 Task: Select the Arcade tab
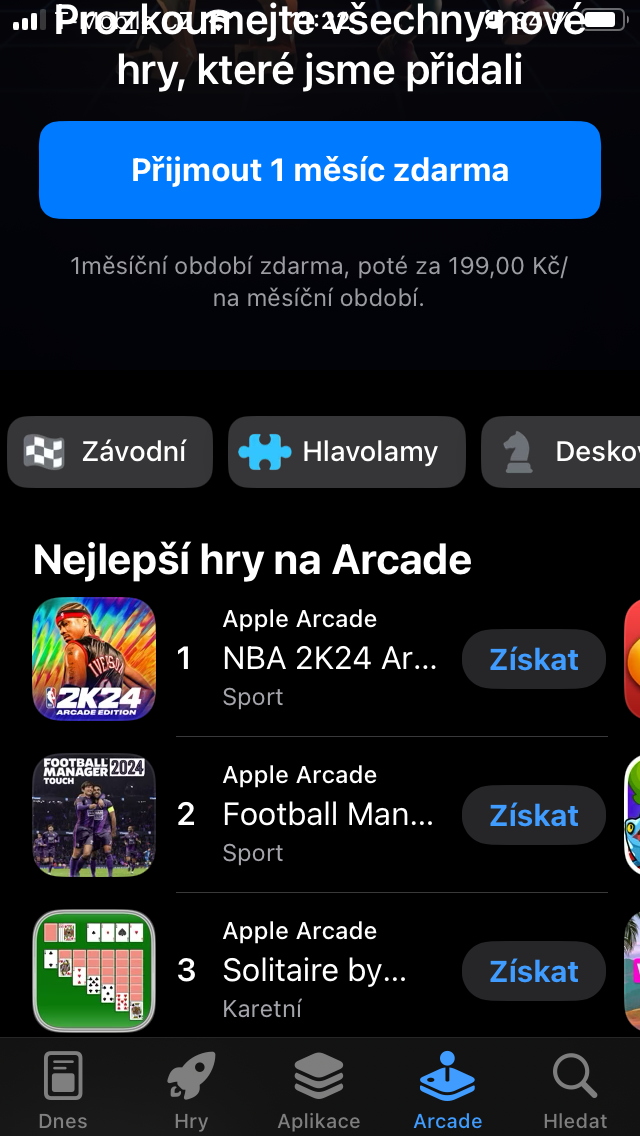(447, 1090)
